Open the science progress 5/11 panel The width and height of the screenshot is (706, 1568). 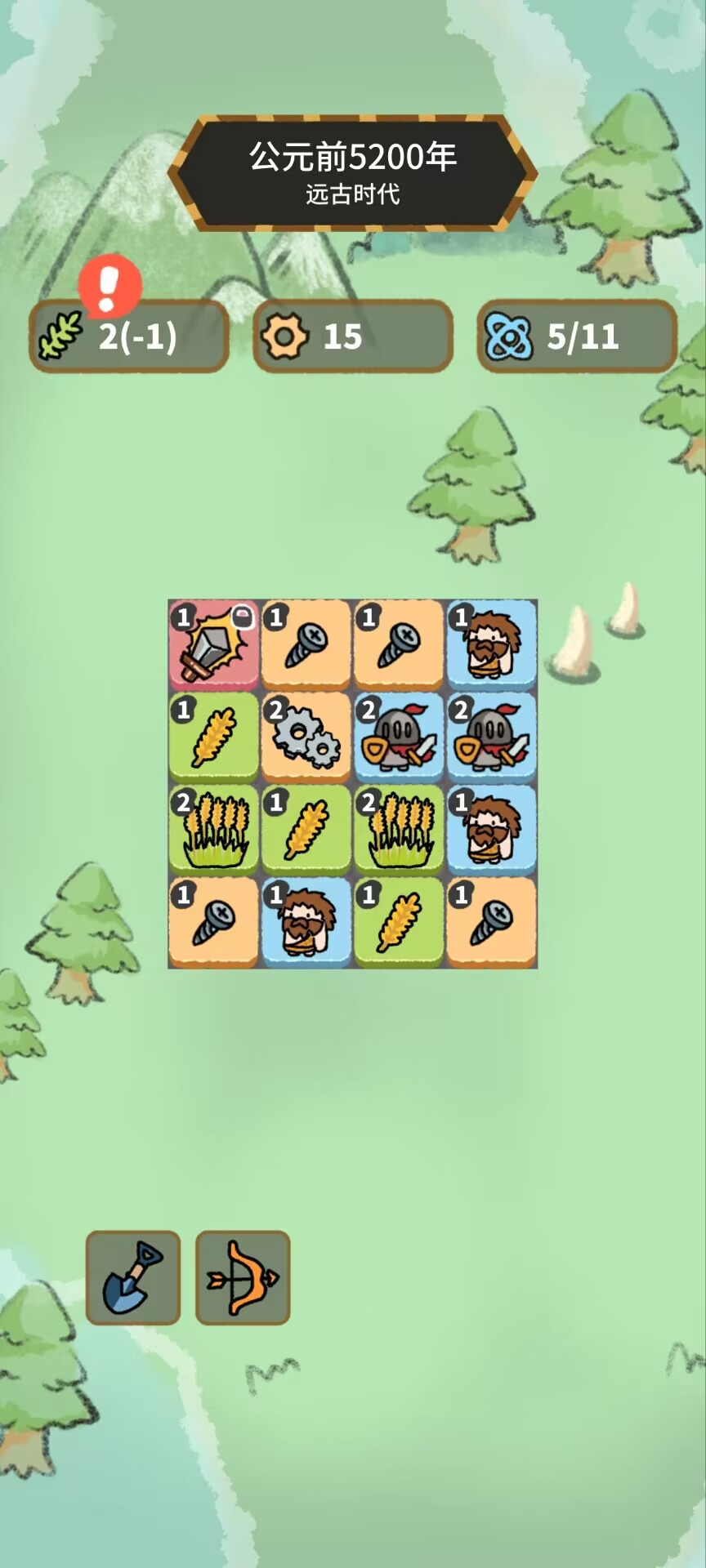(577, 336)
